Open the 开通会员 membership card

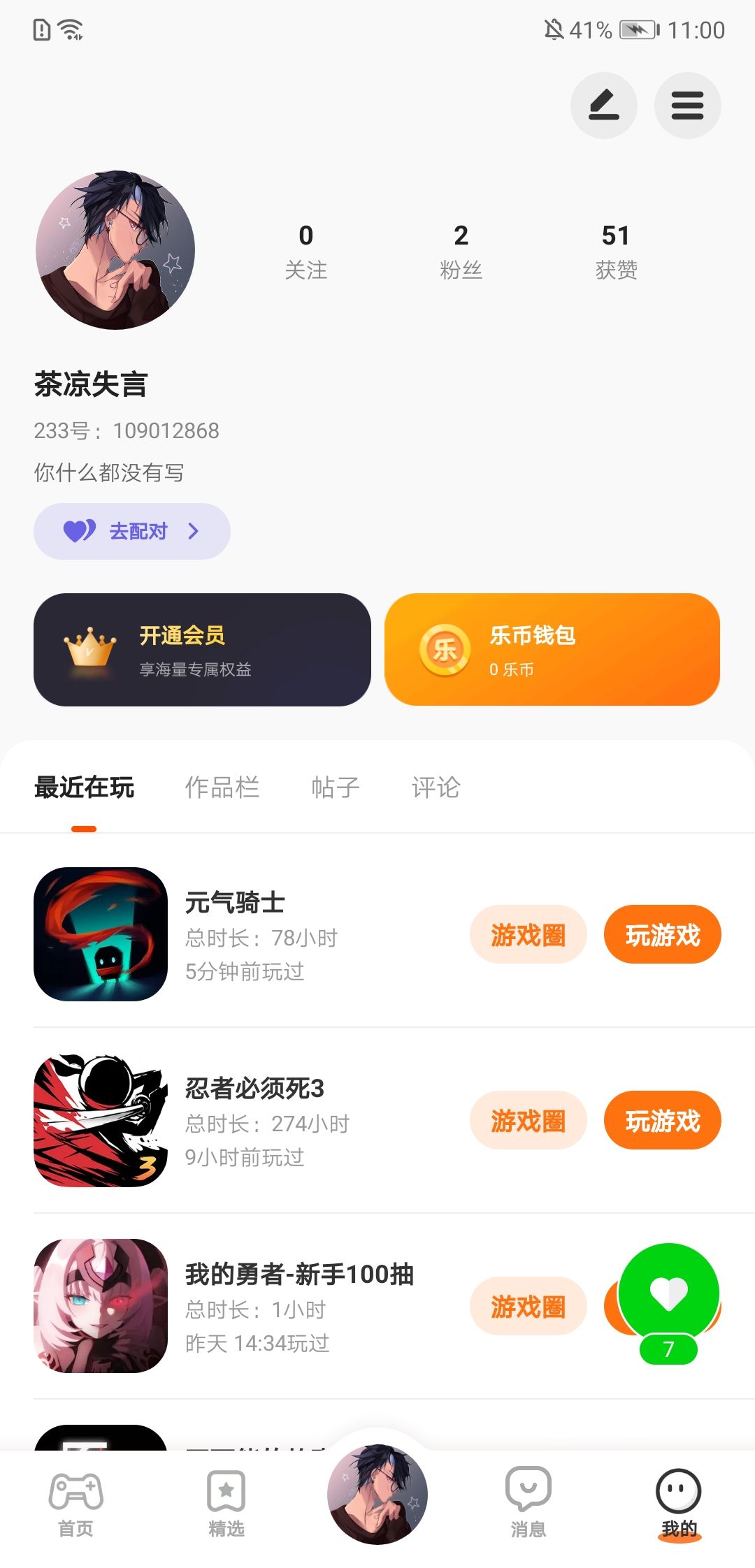pyautogui.click(x=202, y=650)
